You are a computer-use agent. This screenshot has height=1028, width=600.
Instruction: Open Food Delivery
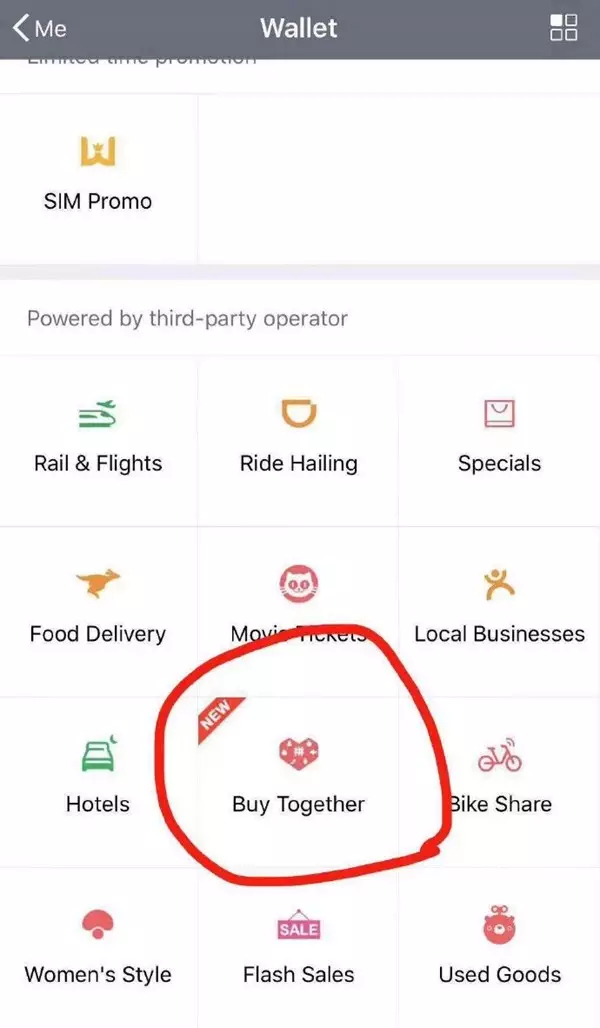pyautogui.click(x=98, y=607)
